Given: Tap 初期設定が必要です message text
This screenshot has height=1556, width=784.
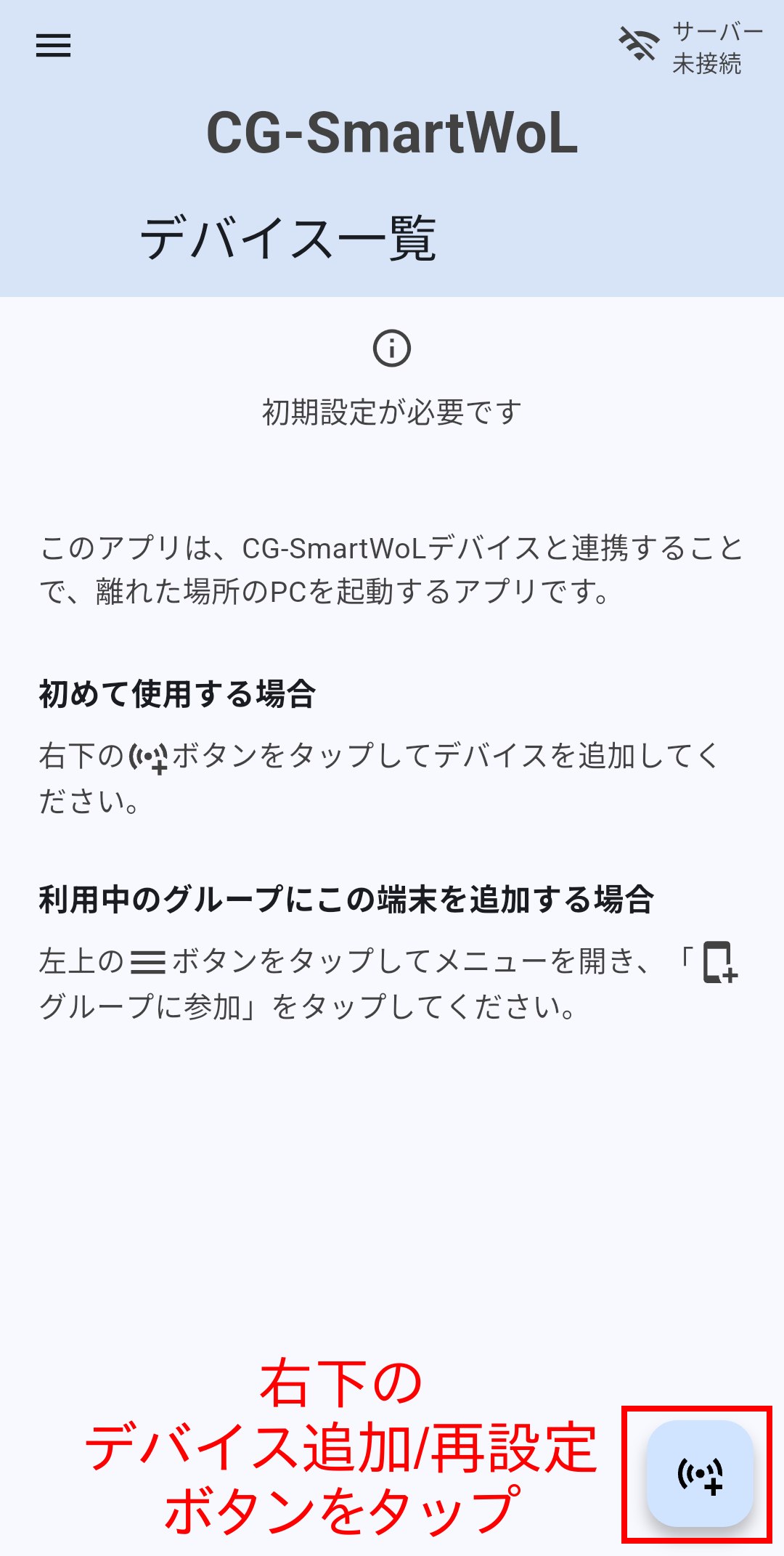Looking at the screenshot, I should [392, 409].
